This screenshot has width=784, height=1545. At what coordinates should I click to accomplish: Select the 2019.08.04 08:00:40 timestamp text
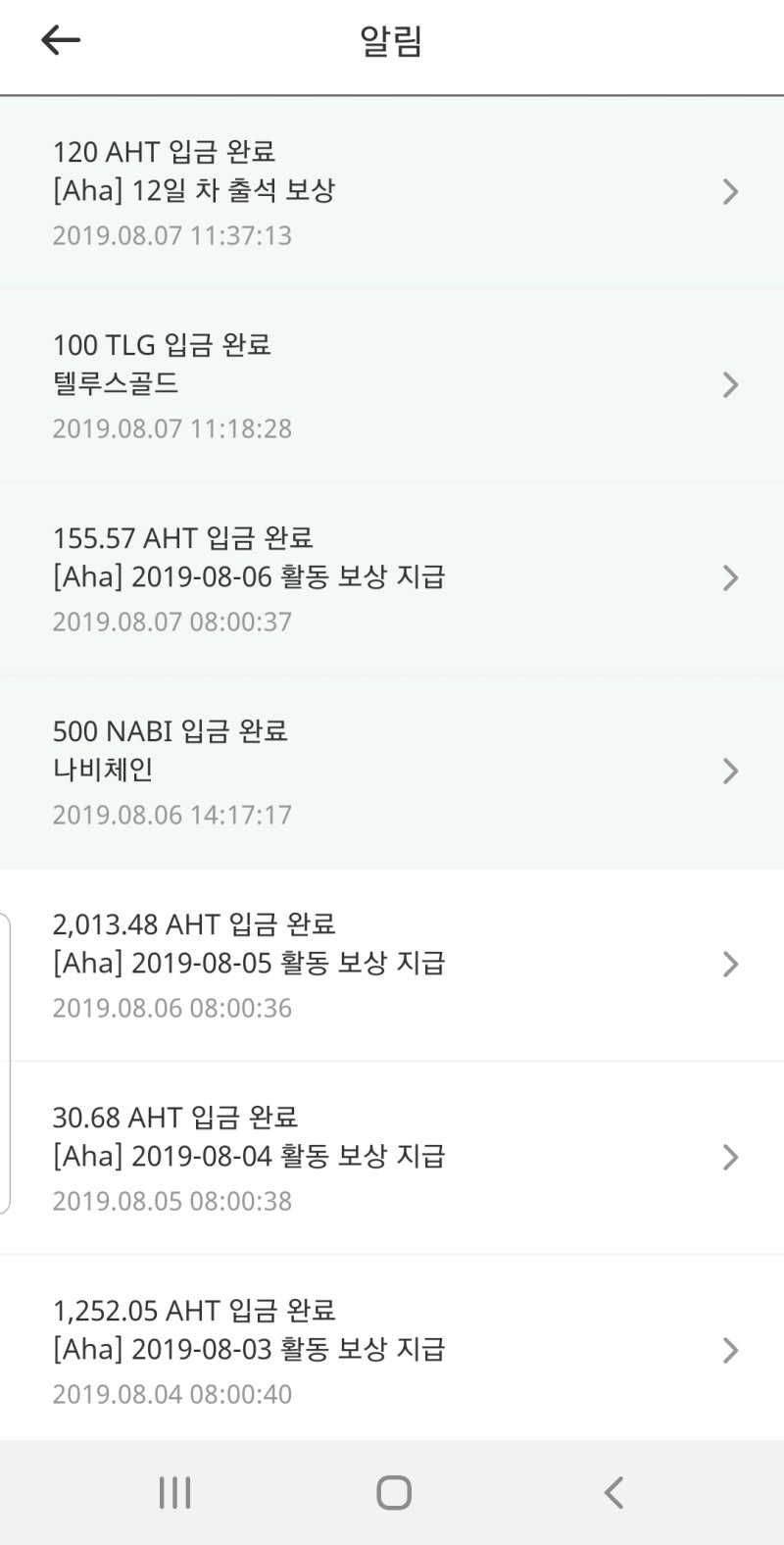click(172, 1394)
